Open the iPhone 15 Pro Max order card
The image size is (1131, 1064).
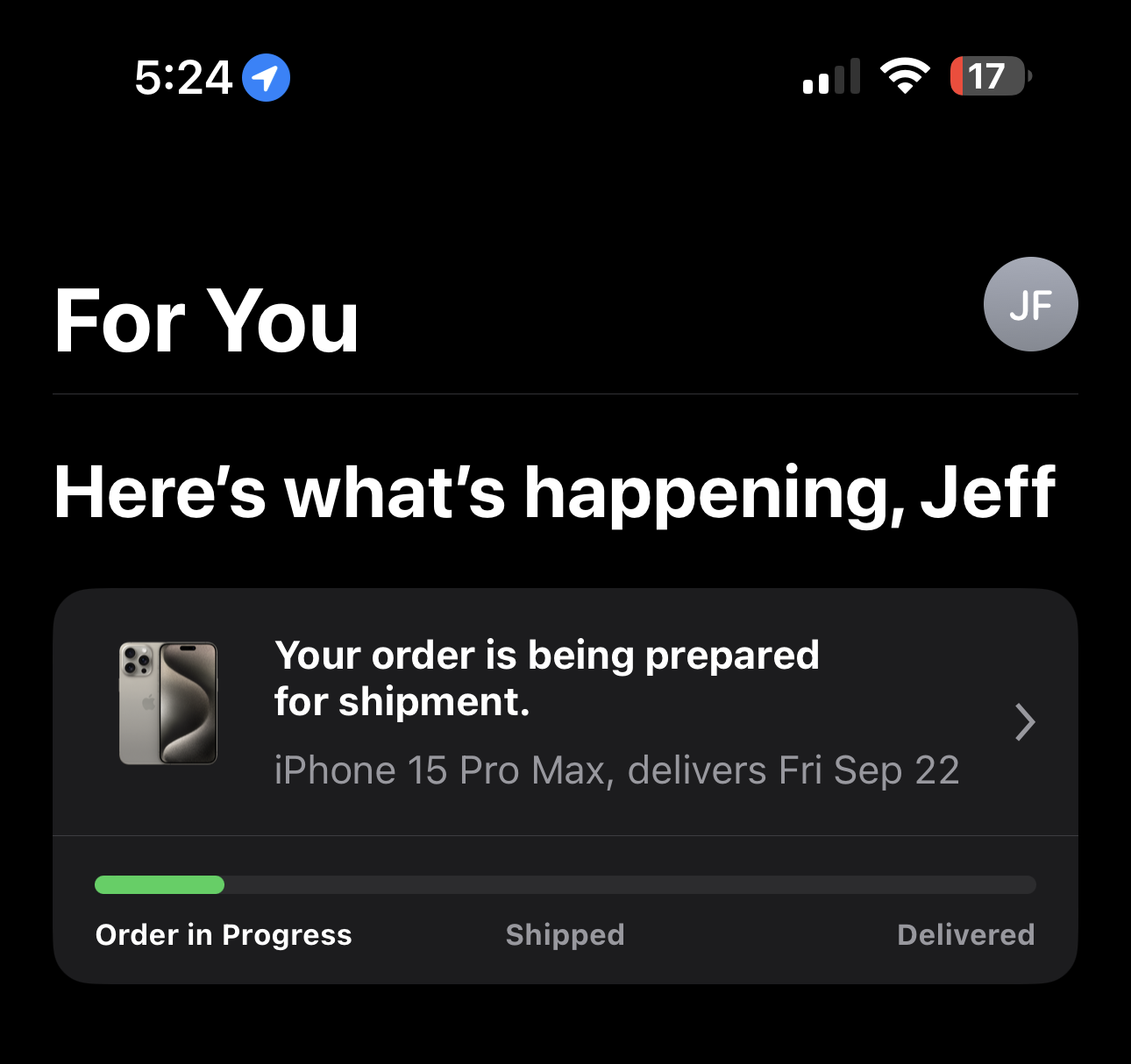pos(565,713)
